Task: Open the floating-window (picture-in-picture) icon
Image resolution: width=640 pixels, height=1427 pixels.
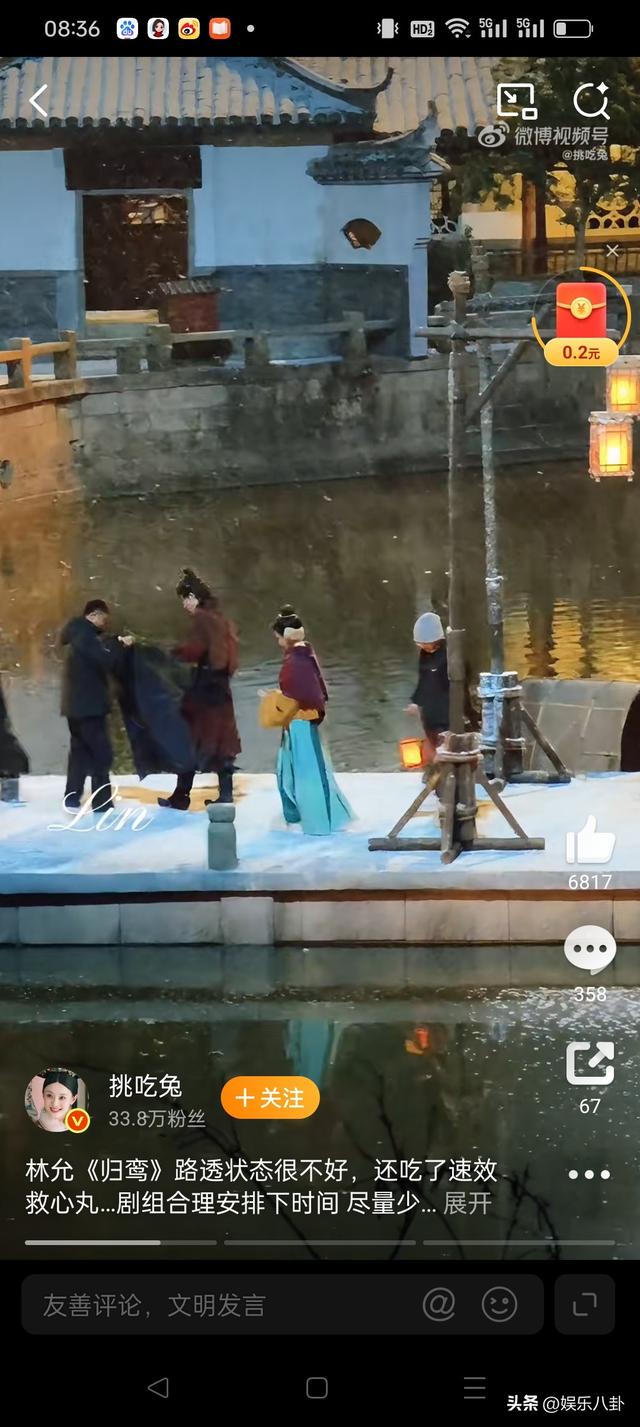Action: pos(516,101)
